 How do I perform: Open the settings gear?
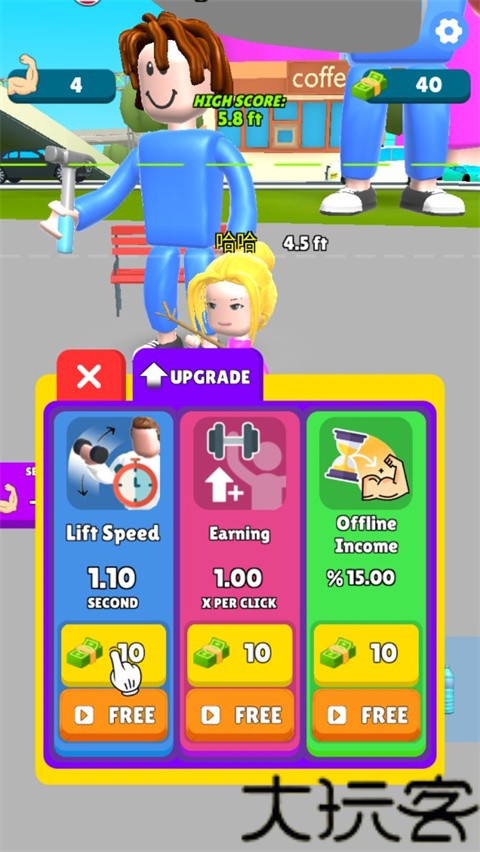(x=448, y=32)
